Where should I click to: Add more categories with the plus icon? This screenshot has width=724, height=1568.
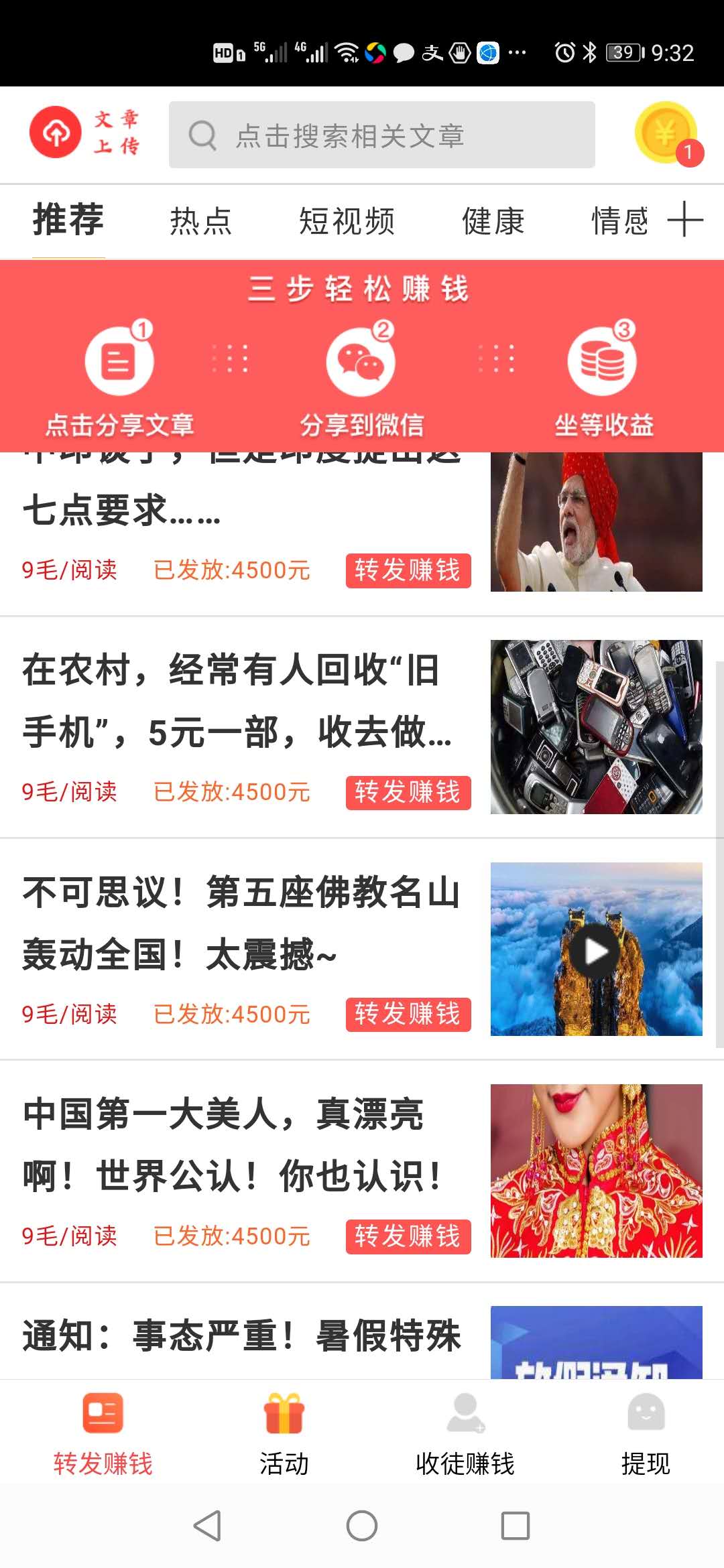point(685,219)
